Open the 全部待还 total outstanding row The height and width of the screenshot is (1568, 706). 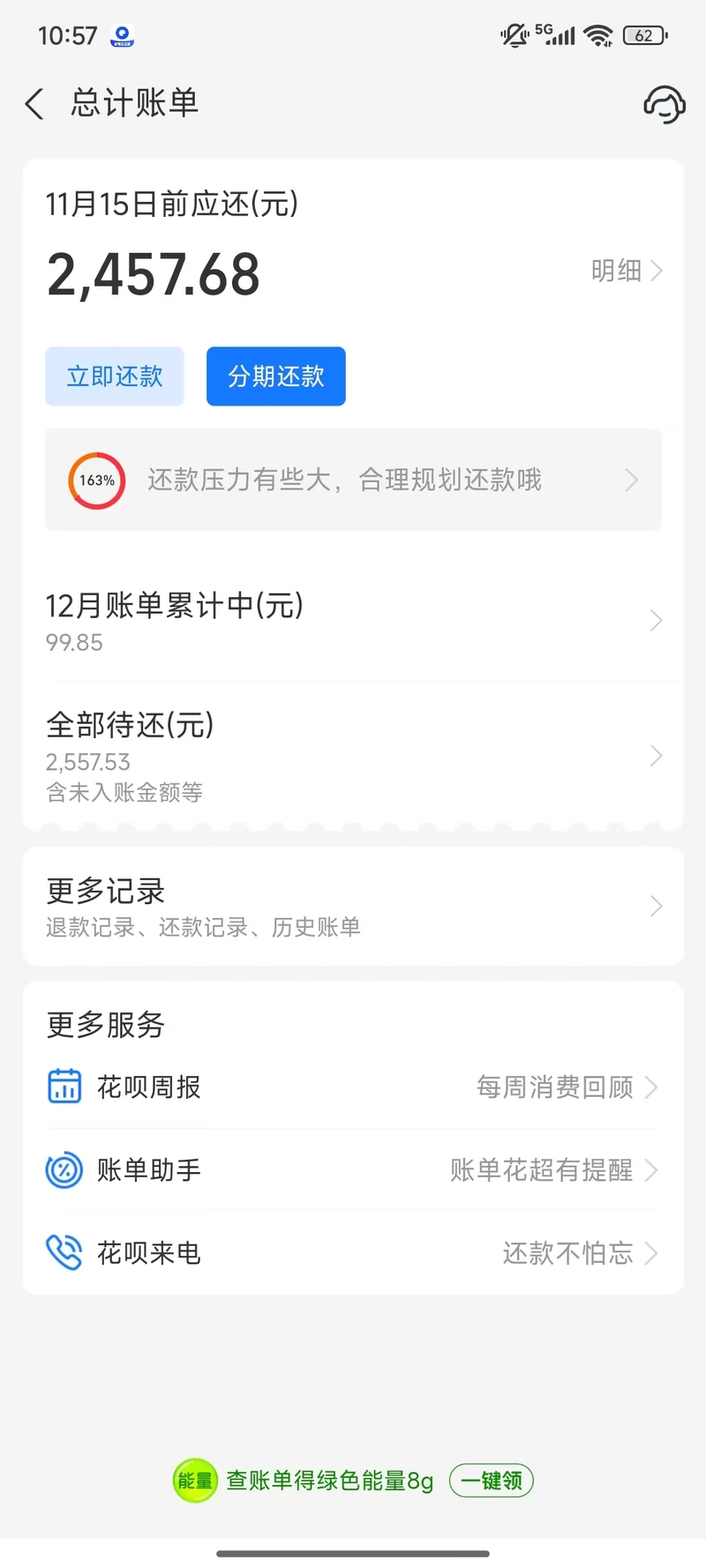tap(353, 756)
